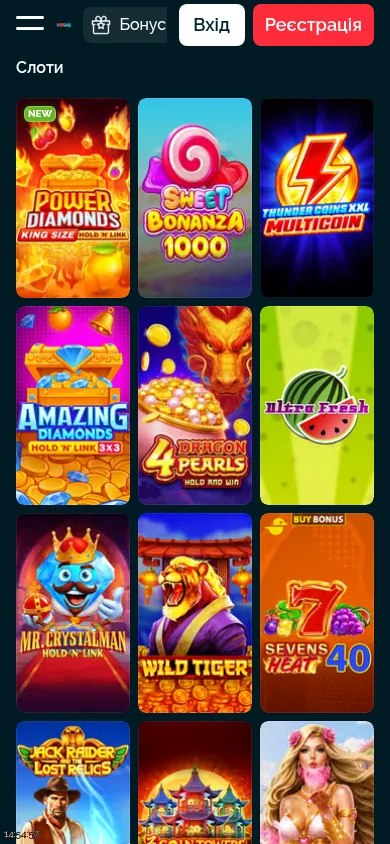
Task: Open the Coin Towers slot
Action: (195, 783)
